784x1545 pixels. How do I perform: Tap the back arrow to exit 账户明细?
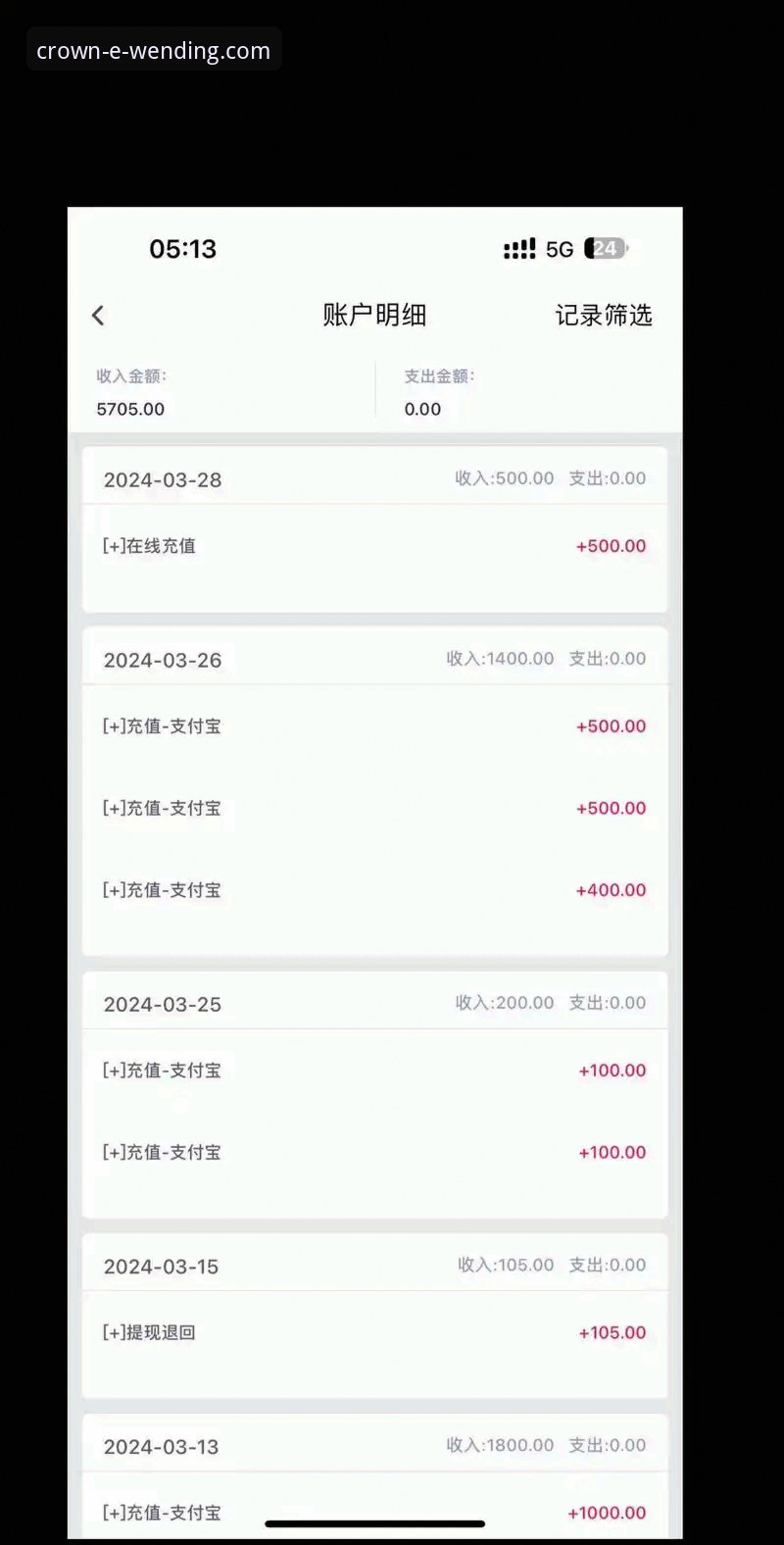pos(98,315)
